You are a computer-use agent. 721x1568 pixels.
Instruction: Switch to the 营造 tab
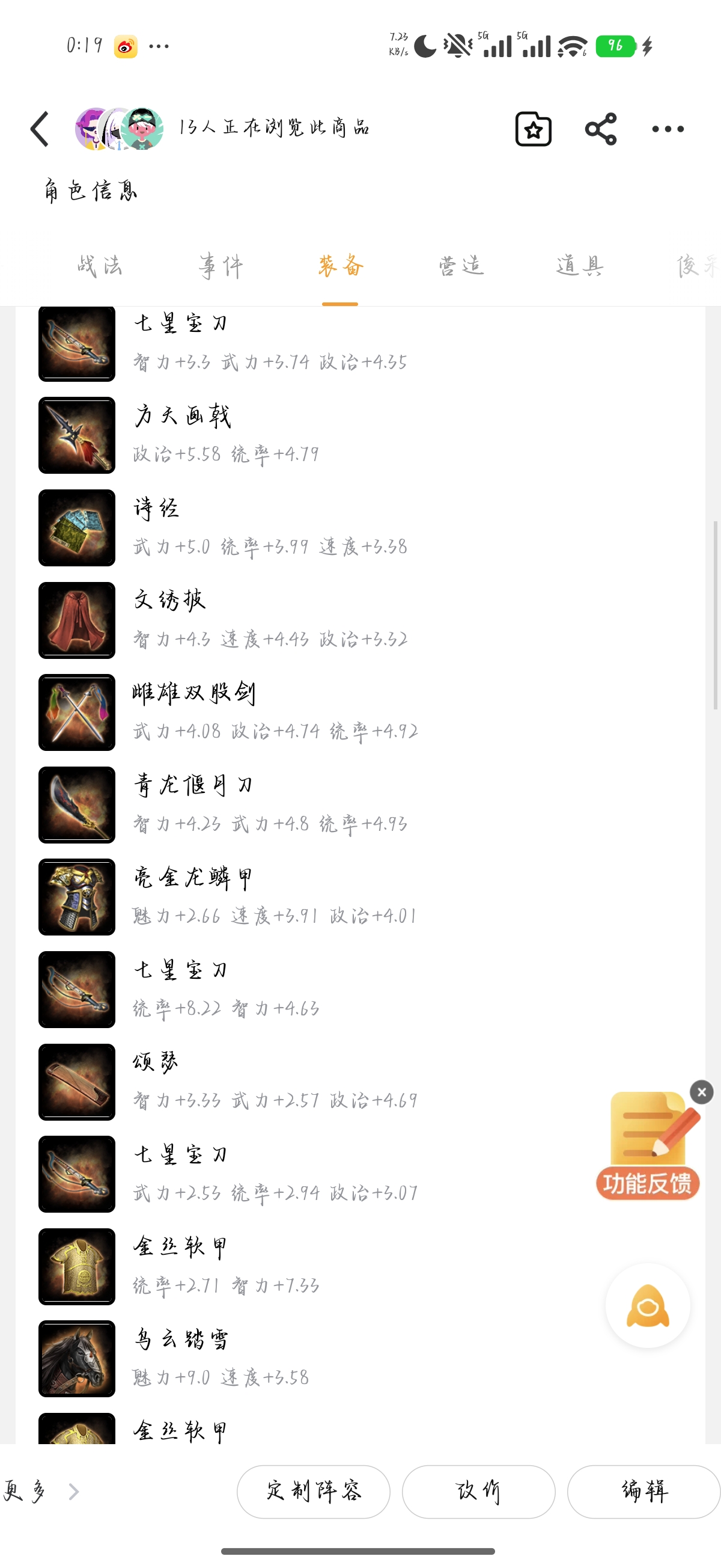coord(461,266)
